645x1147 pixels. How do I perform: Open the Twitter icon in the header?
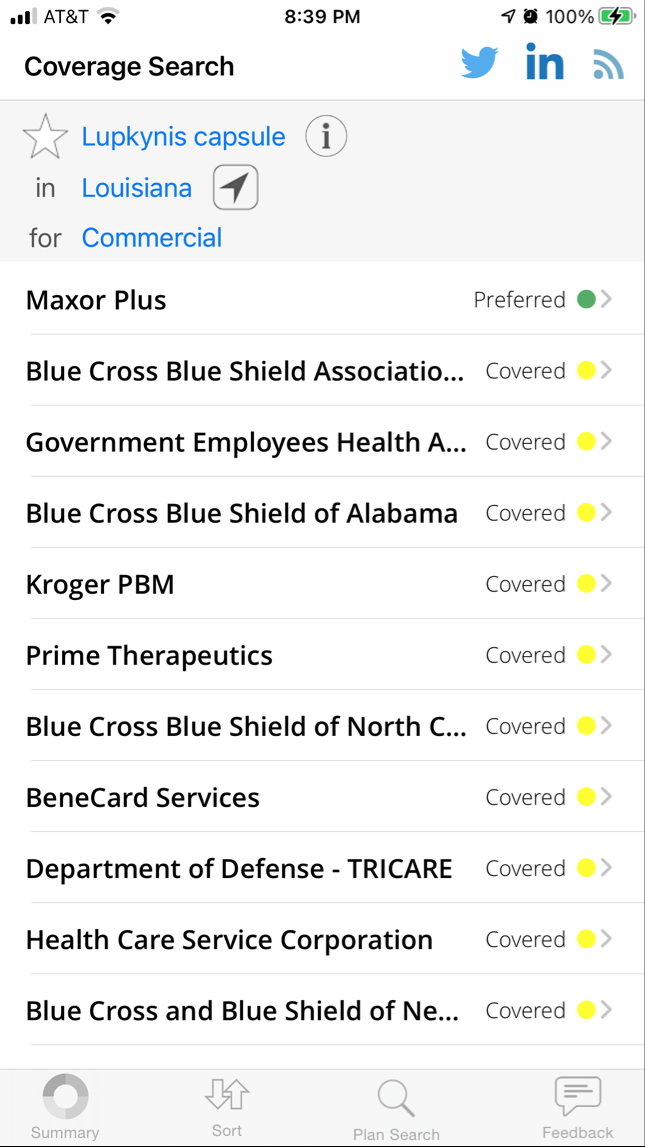coord(480,64)
